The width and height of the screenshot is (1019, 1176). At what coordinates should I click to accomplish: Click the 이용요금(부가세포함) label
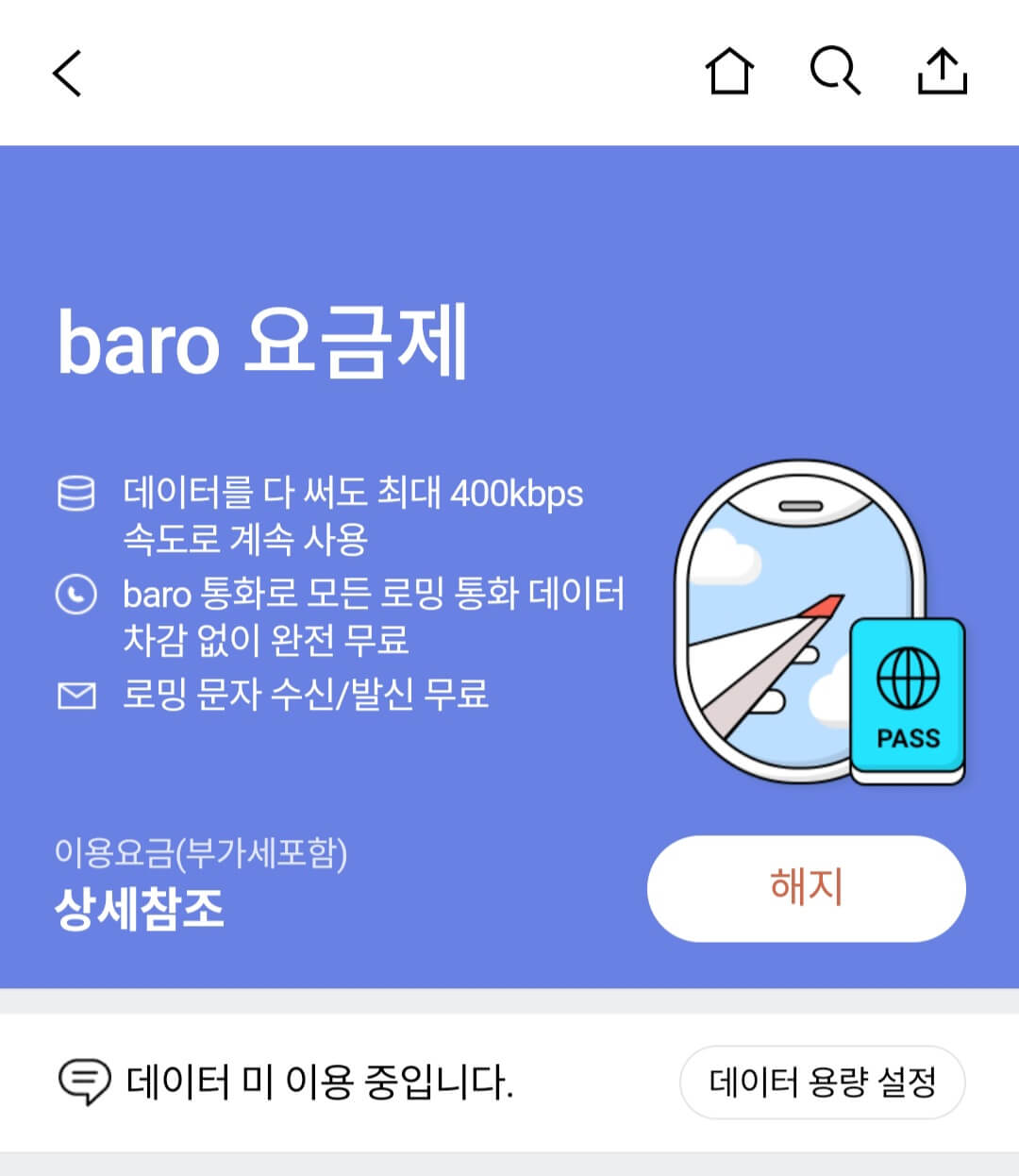click(x=203, y=857)
